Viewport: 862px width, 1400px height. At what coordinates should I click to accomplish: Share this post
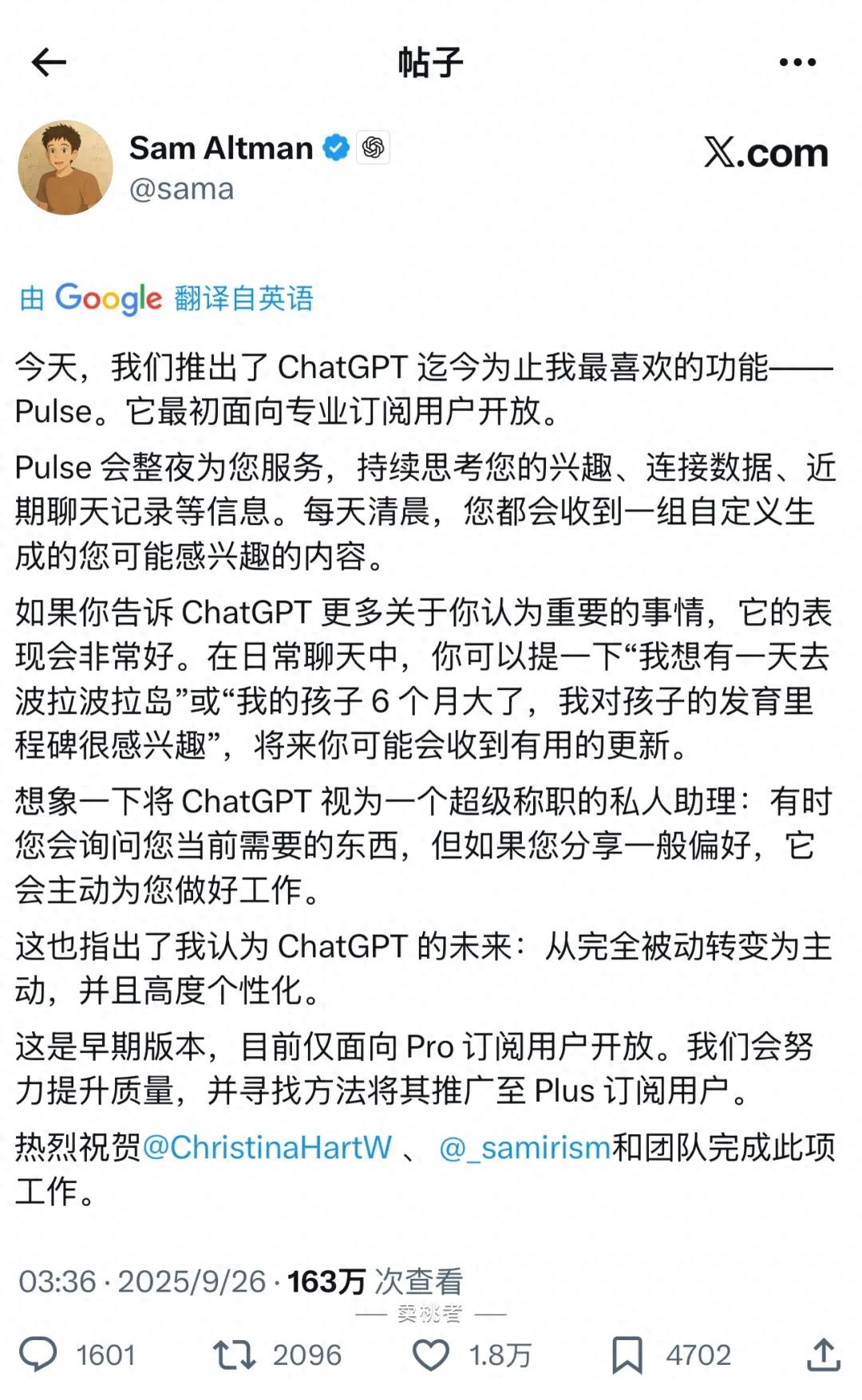tap(823, 1355)
